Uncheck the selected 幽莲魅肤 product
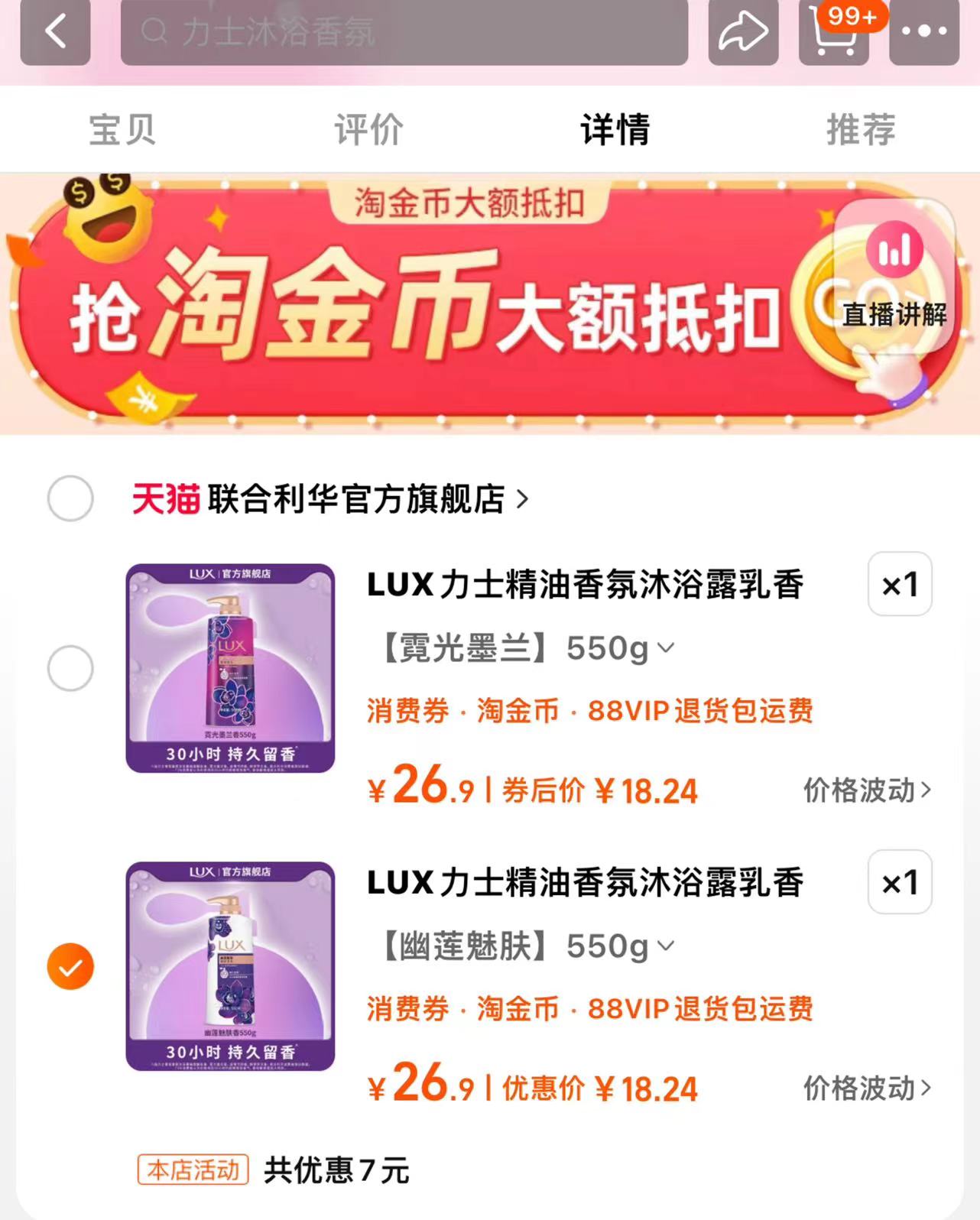Viewport: 980px width, 1220px height. 70,966
